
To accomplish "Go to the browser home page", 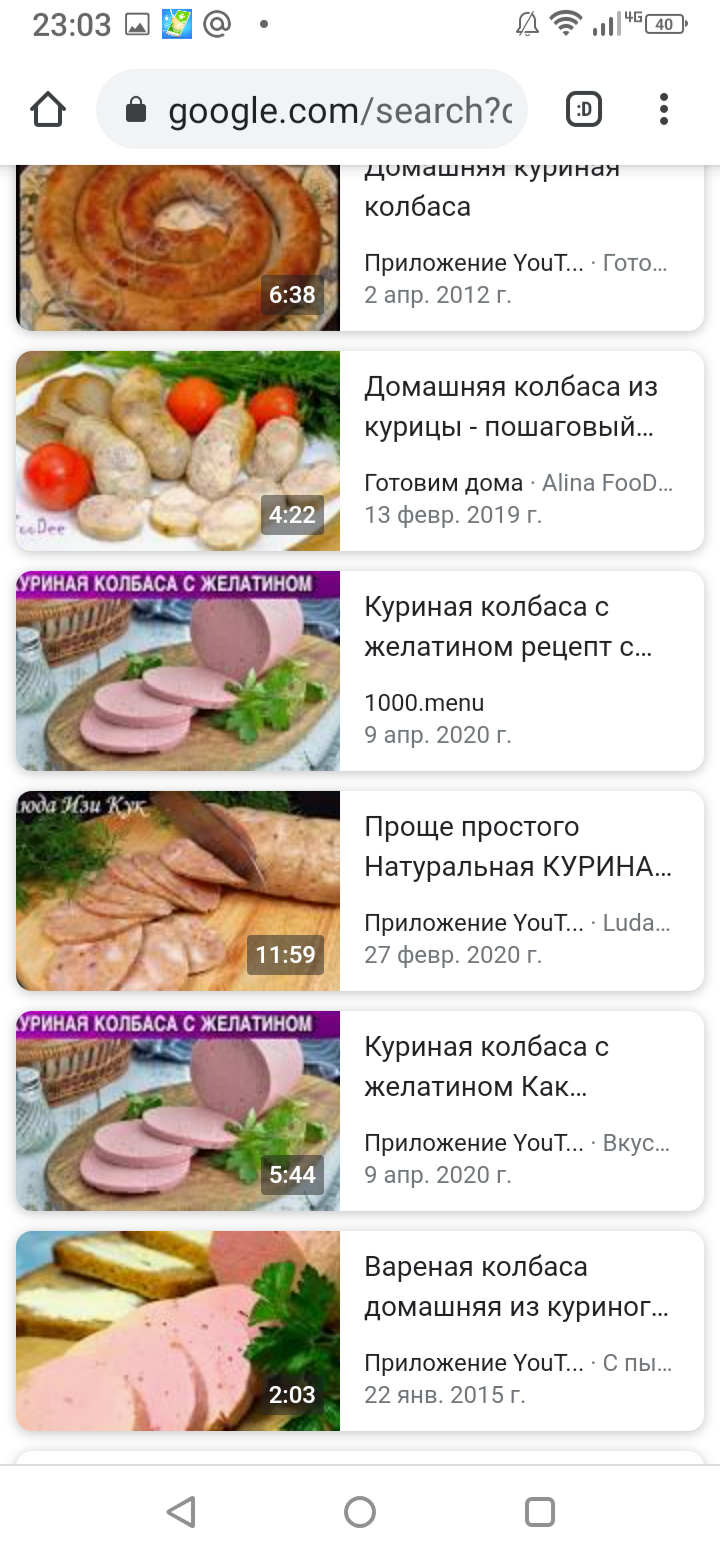I will (48, 110).
